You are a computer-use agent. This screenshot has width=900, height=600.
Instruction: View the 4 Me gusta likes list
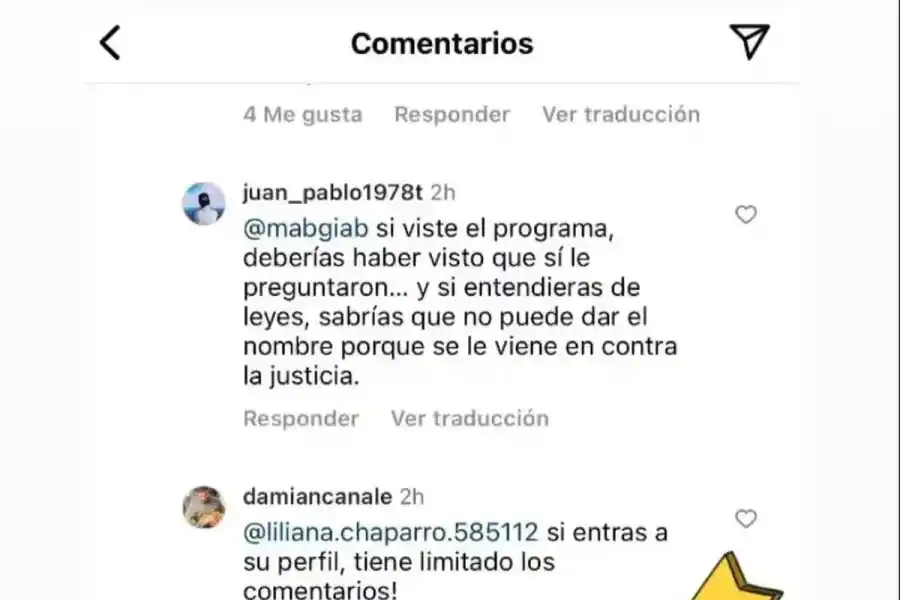point(302,115)
